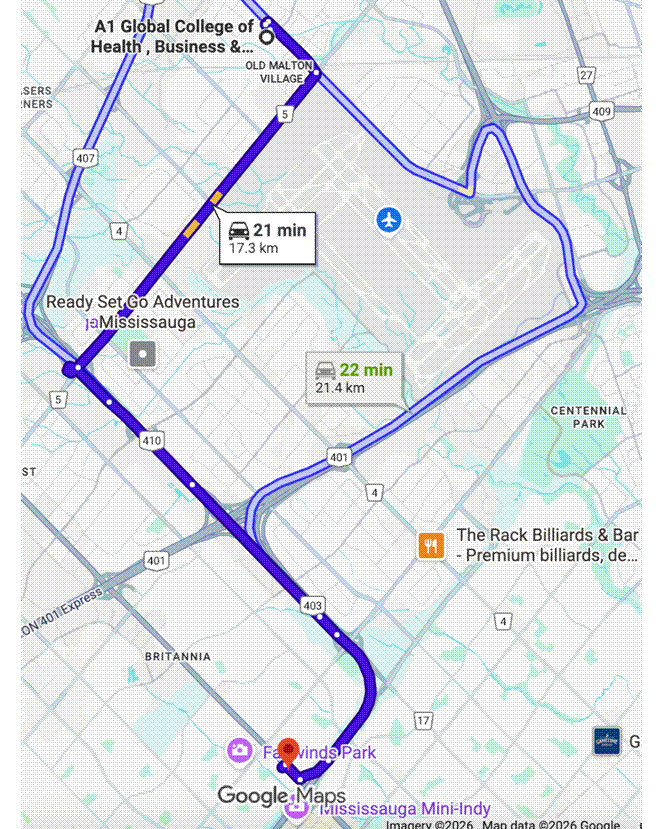This screenshot has width=663, height=829.
Task: Open Mississauga Mini-Indy place marker
Action: 296,807
